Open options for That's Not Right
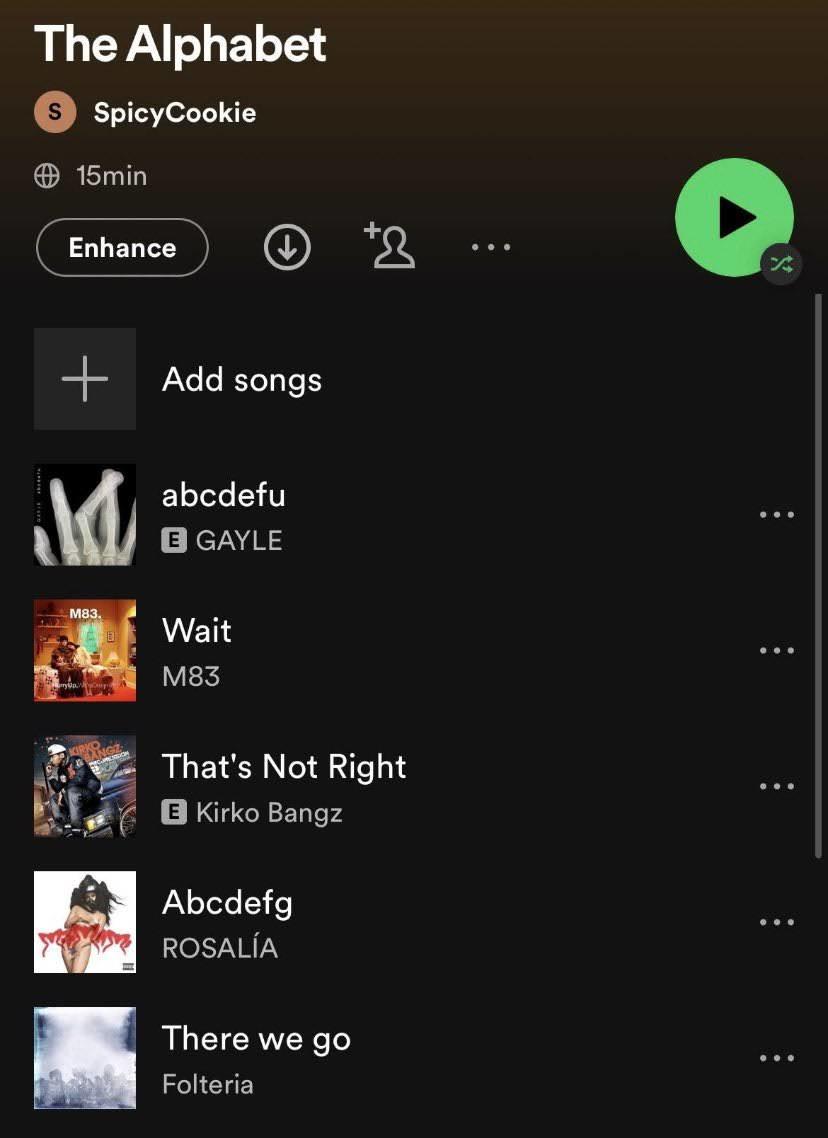This screenshot has height=1138, width=828. pos(777,786)
